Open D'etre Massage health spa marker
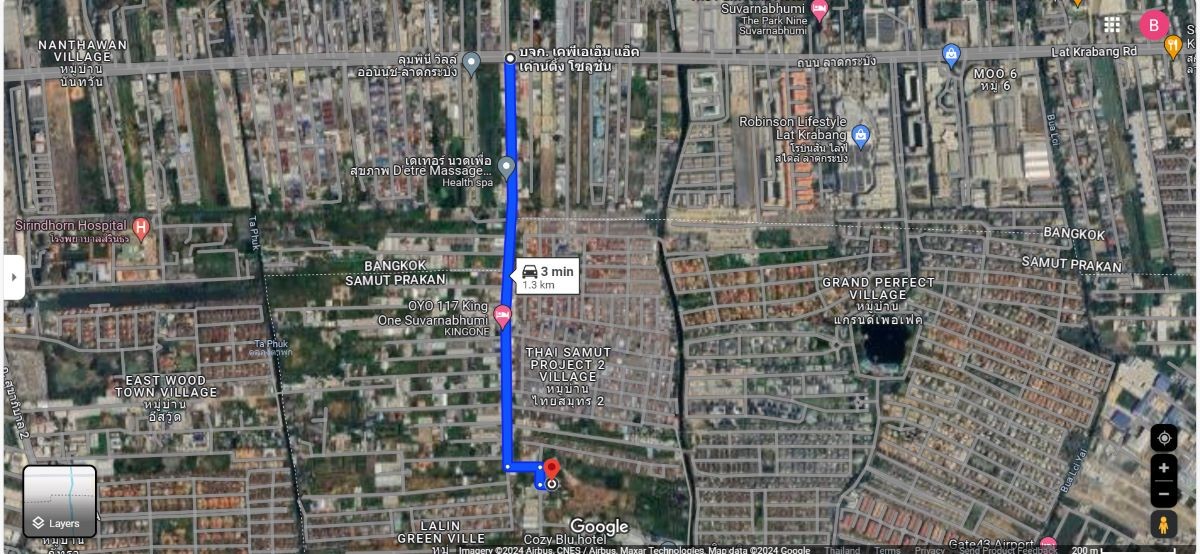 pos(507,167)
